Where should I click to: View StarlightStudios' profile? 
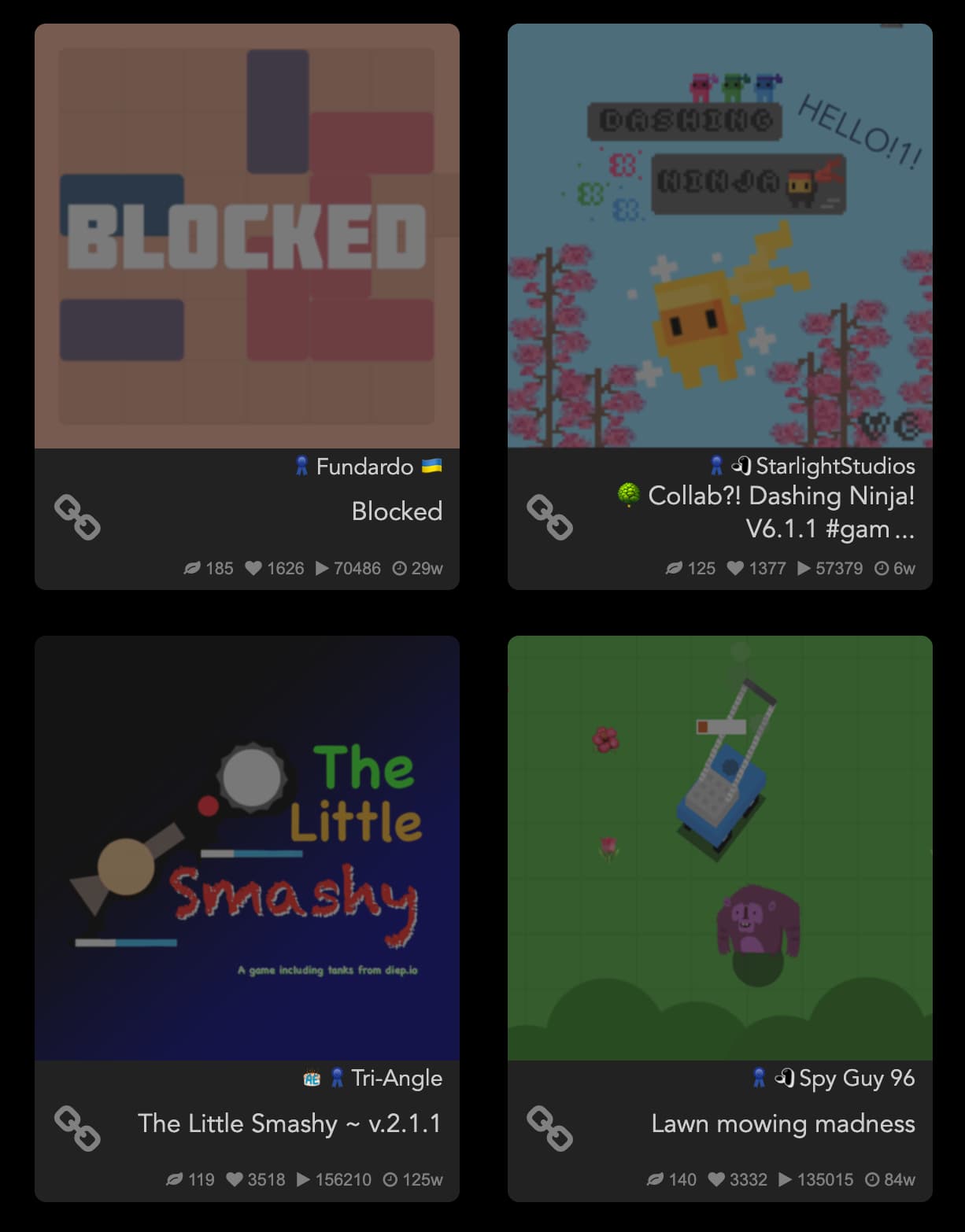click(834, 467)
